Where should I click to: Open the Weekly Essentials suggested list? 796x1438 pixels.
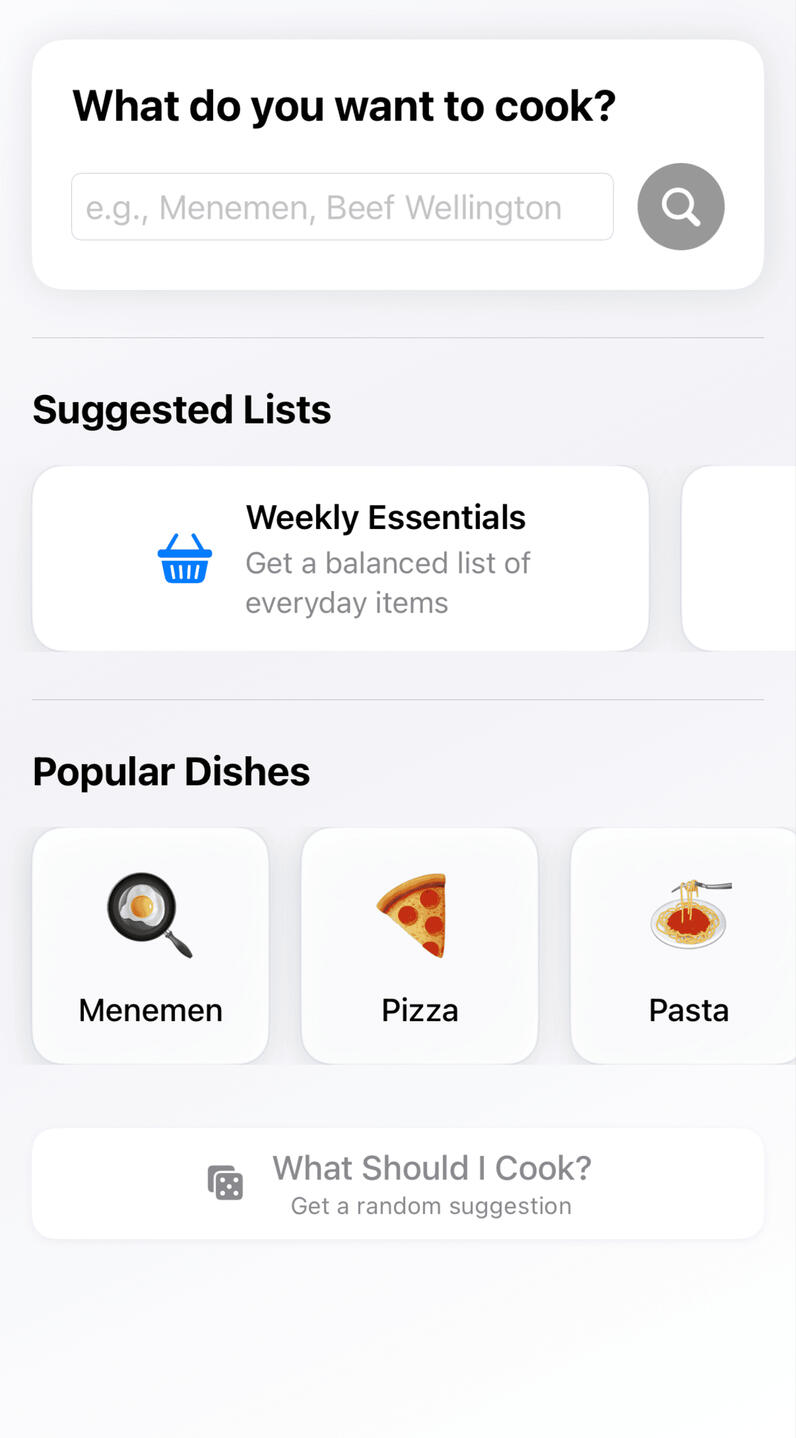(x=340, y=558)
